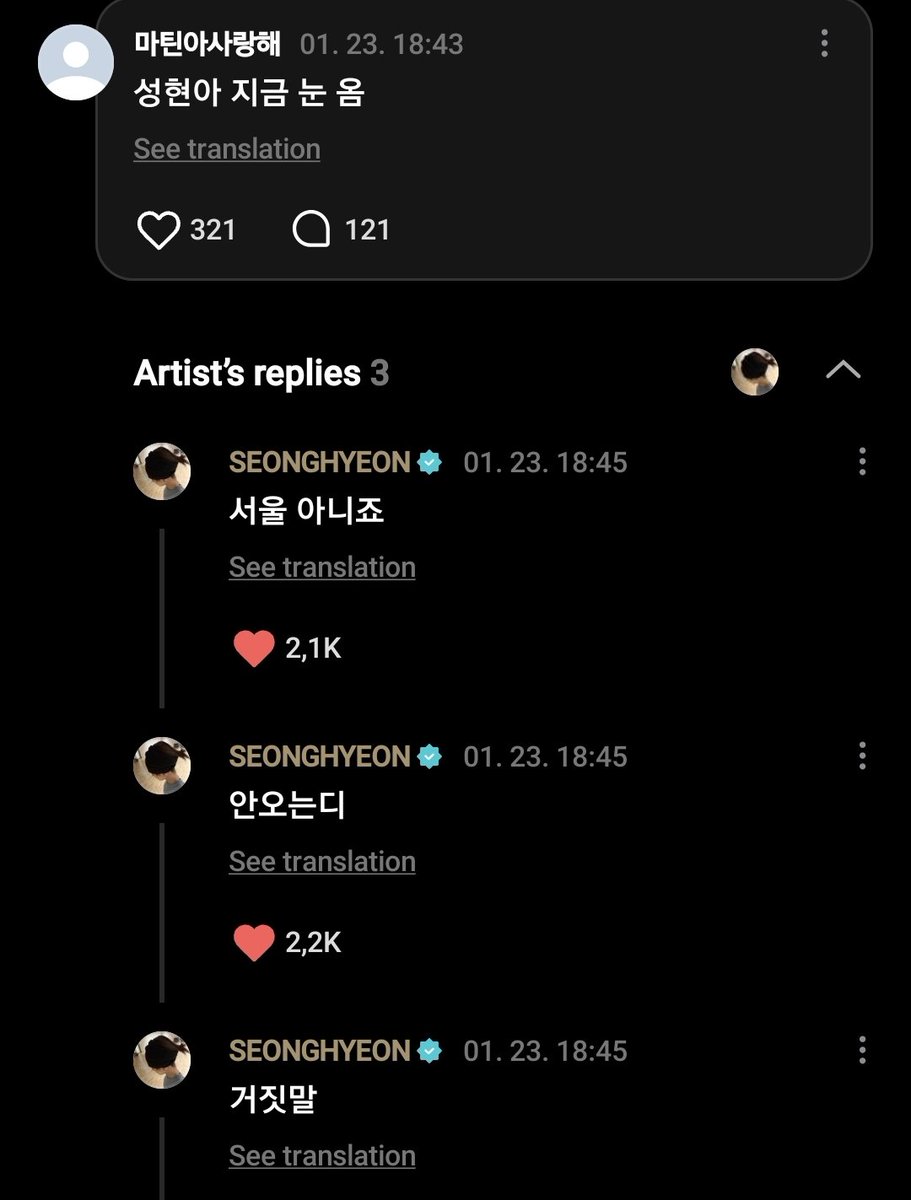Unlike the 서울 아니죠 reply

(x=254, y=649)
